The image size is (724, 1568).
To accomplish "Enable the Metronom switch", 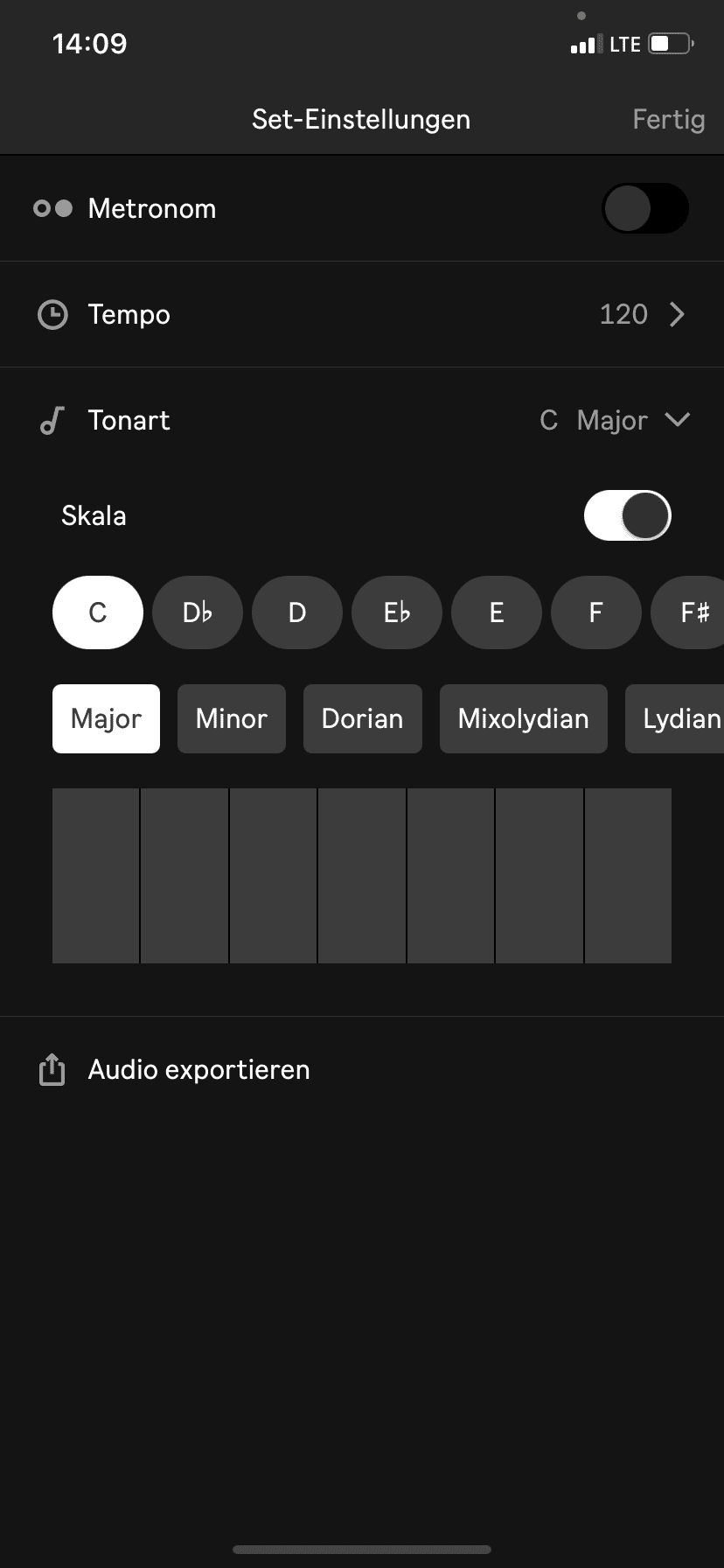I will (644, 208).
